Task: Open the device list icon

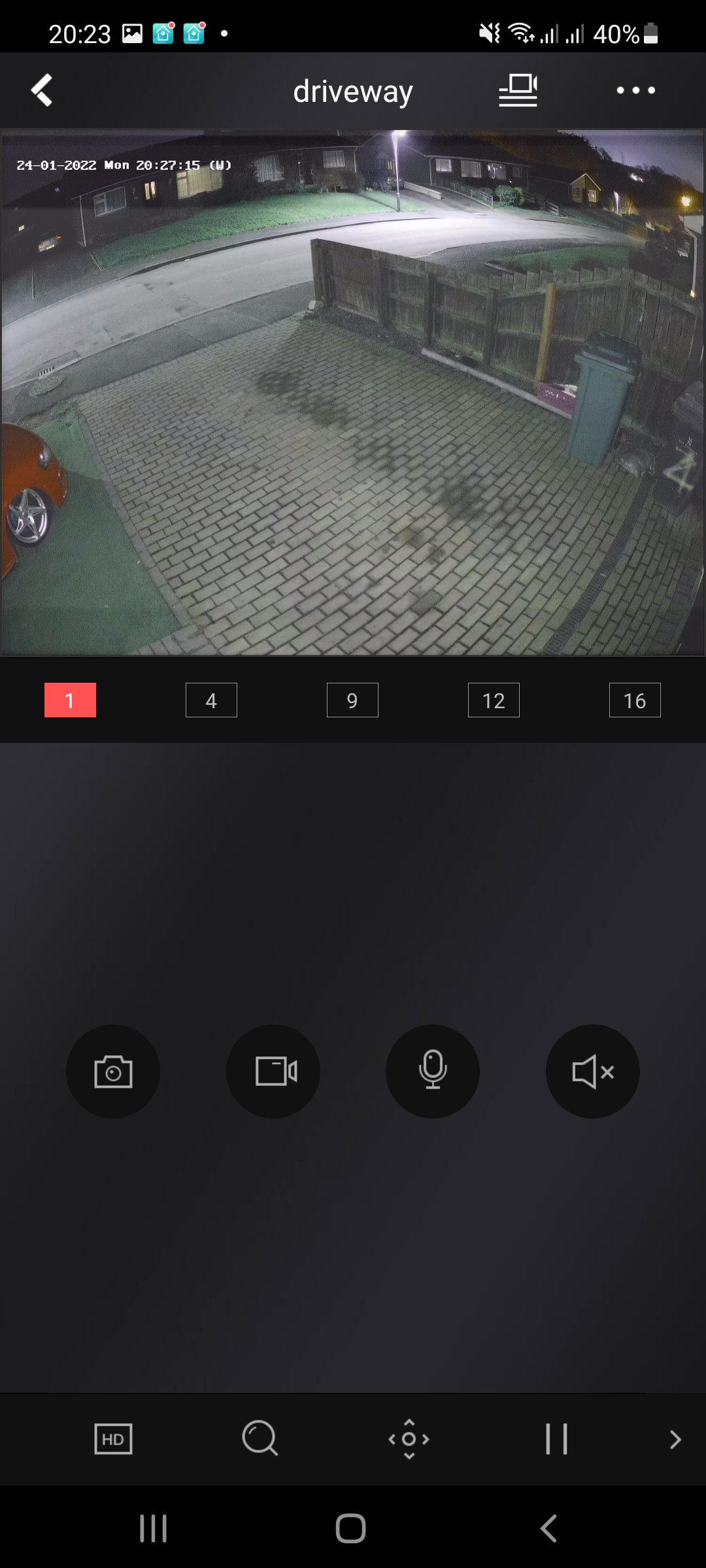Action: [518, 90]
